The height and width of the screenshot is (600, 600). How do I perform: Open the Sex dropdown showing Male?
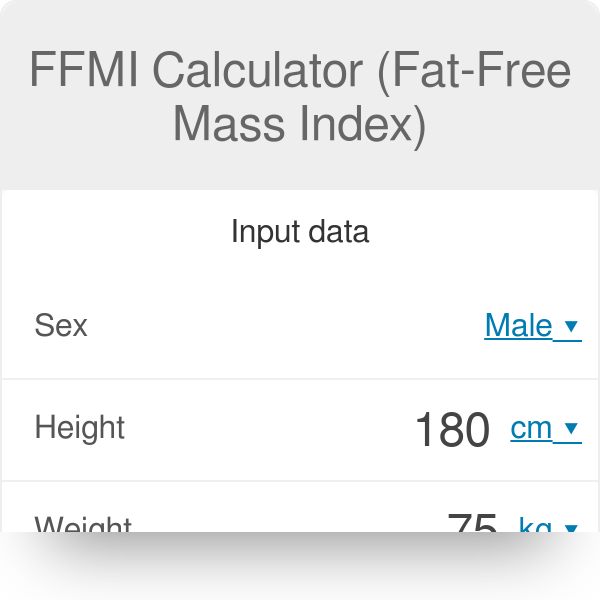point(532,325)
